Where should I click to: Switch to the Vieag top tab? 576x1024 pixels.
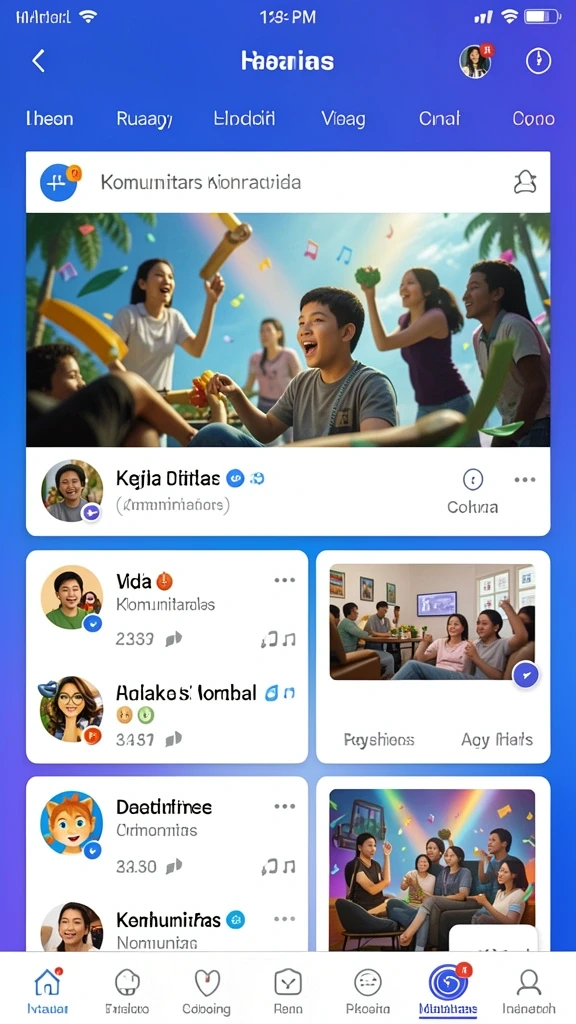(343, 119)
